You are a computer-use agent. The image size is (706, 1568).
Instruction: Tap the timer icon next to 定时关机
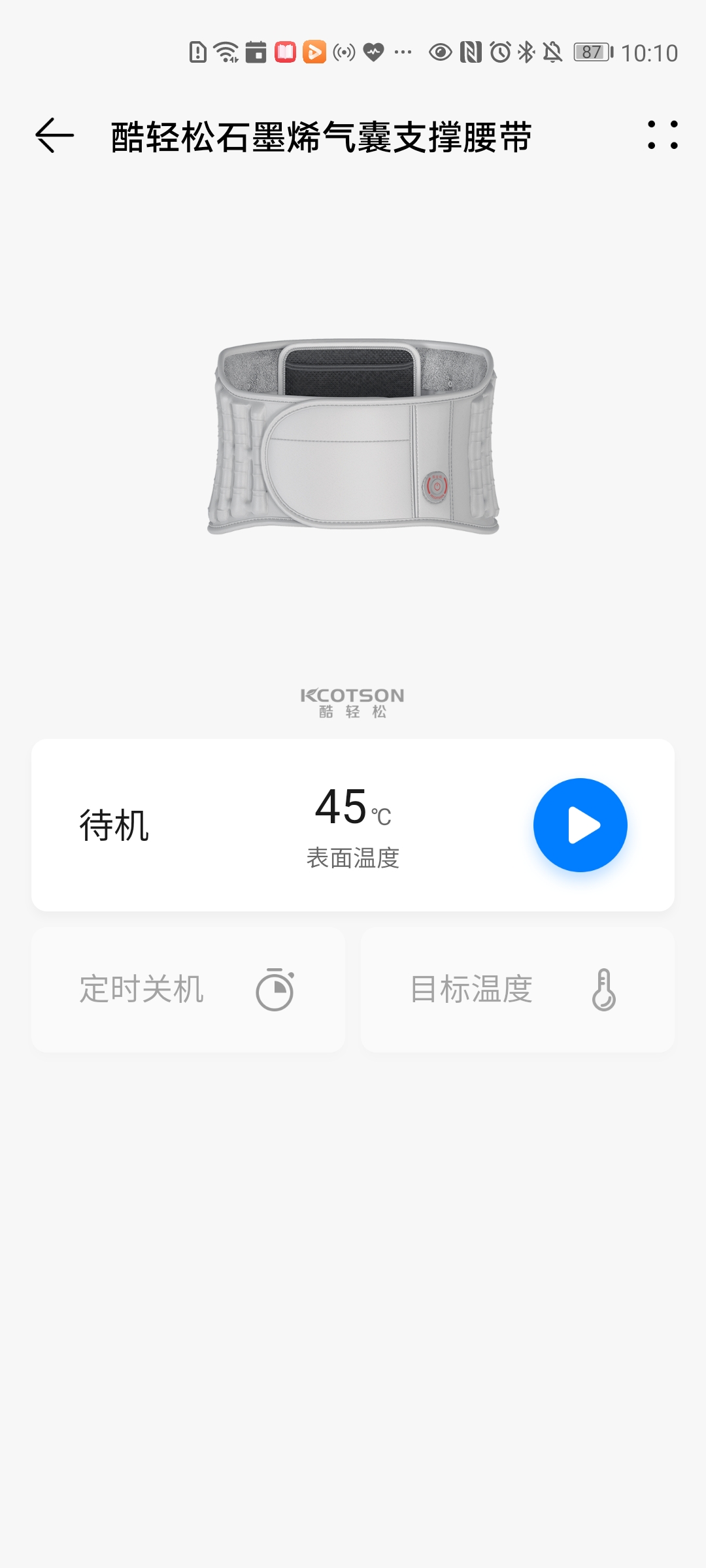pyautogui.click(x=277, y=990)
